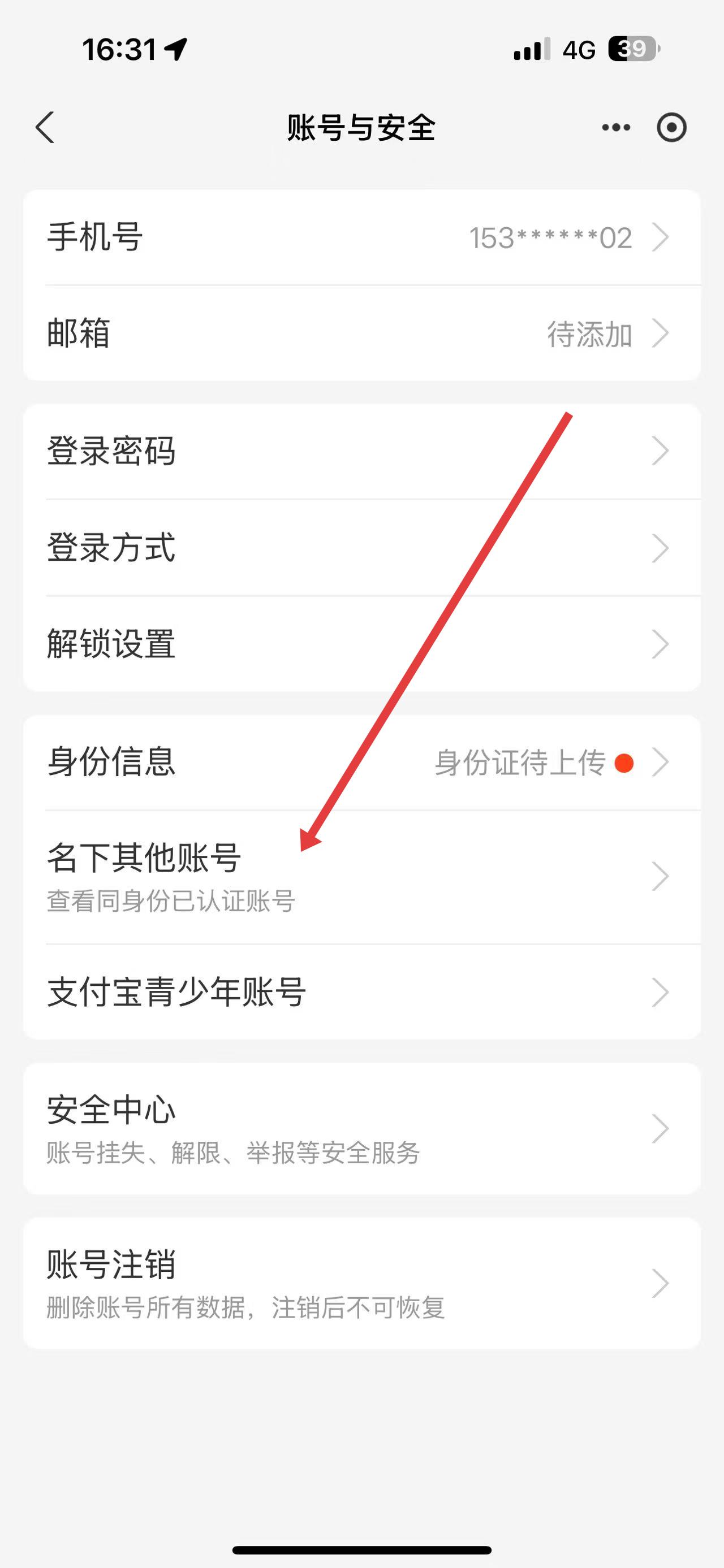Open 身份信息 to upload ID
Image resolution: width=724 pixels, height=1568 pixels.
[361, 762]
